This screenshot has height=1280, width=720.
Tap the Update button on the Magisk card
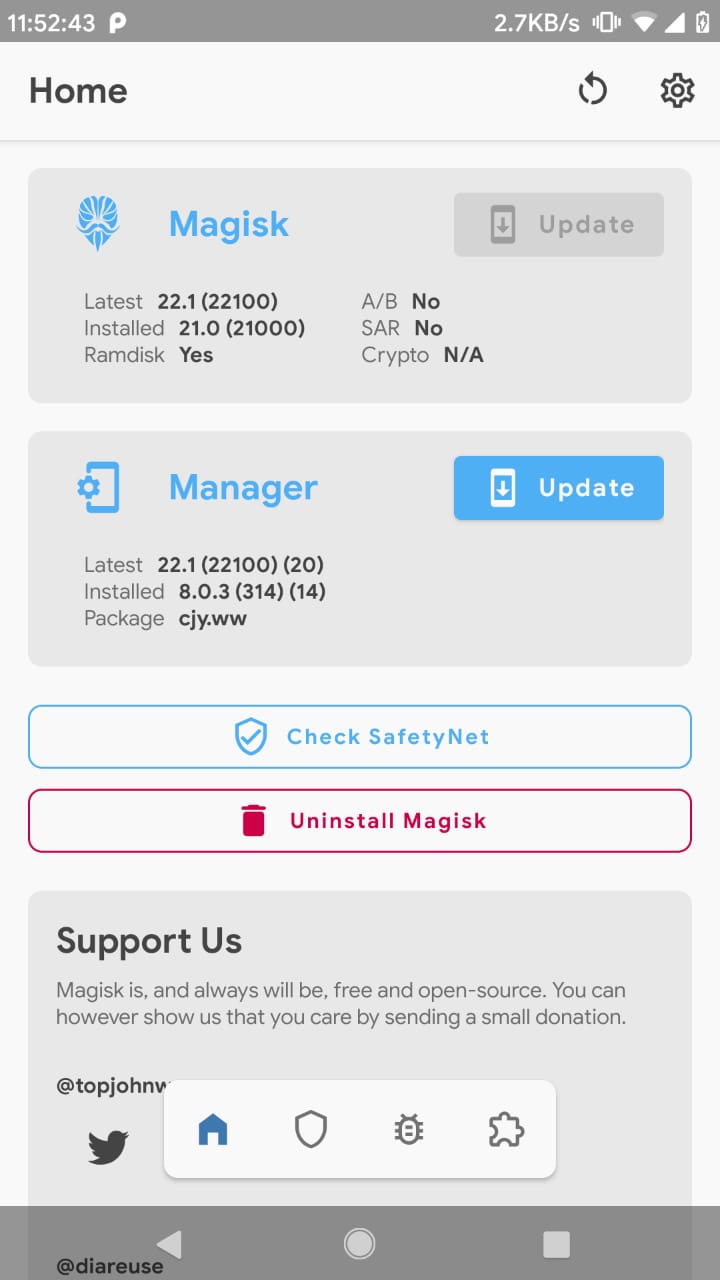coord(558,225)
